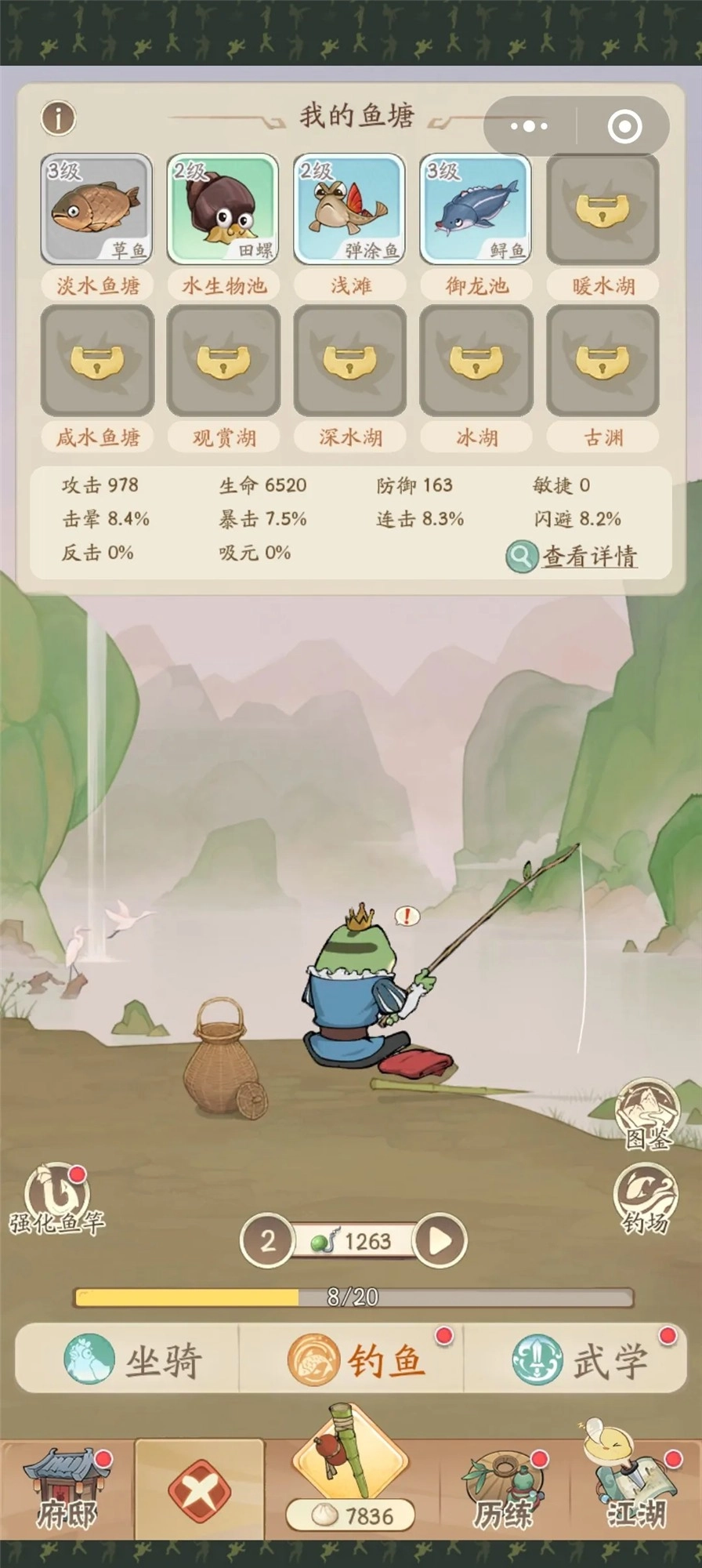Tap the locked 咸水鱼塘 pond
The image size is (702, 1568).
tap(96, 361)
